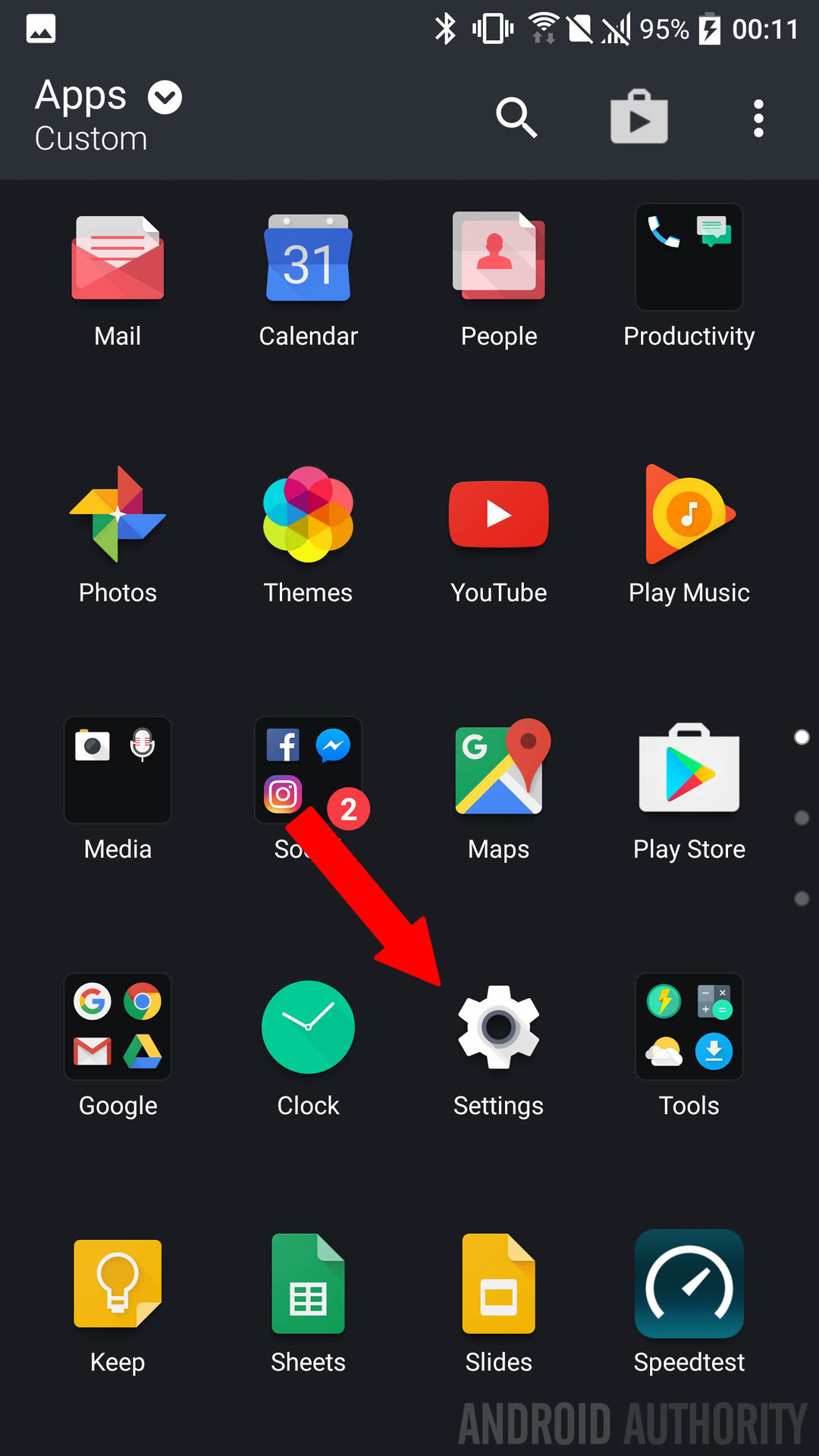Launch the Clock app
The width and height of the screenshot is (819, 1456).
pyautogui.click(x=308, y=1027)
